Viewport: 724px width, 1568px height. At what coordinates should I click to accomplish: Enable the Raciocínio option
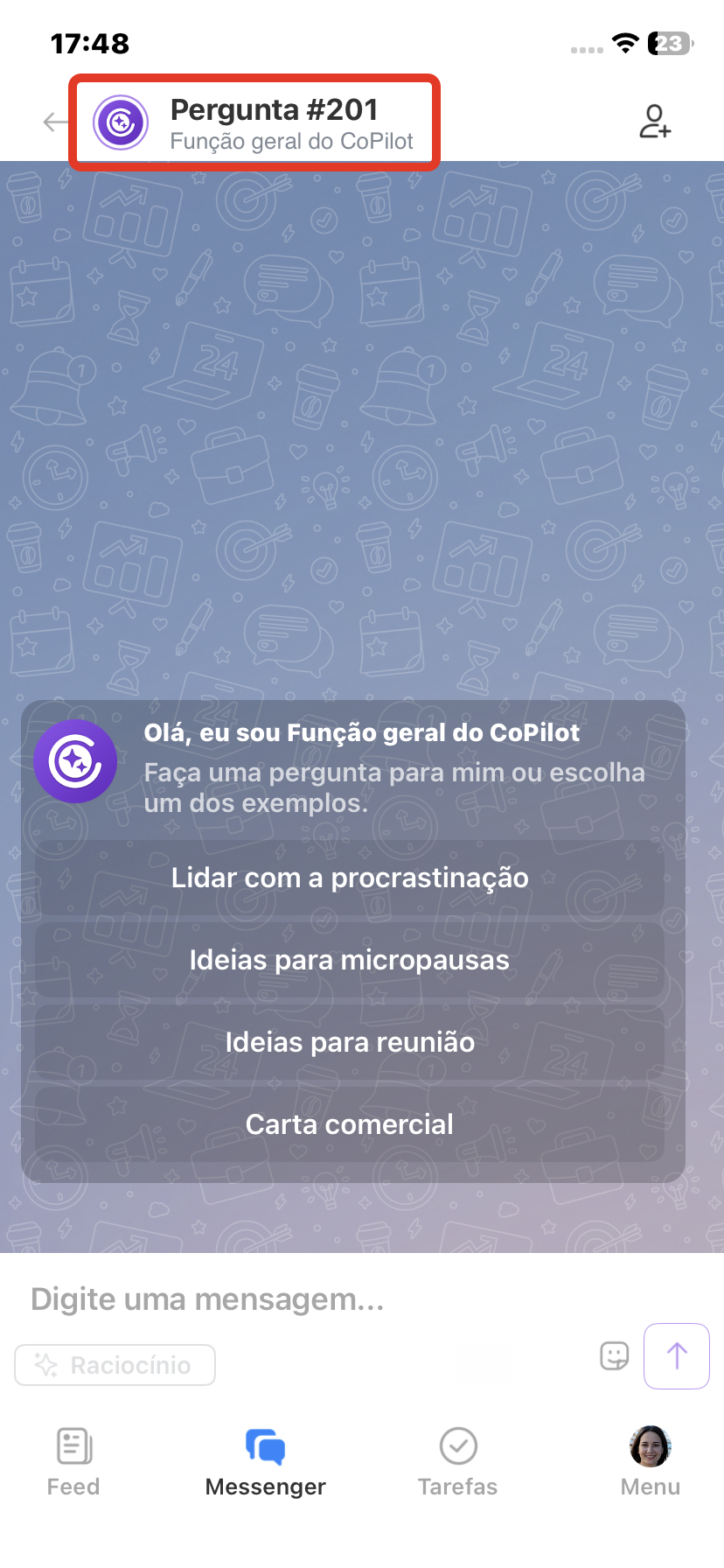click(115, 1365)
